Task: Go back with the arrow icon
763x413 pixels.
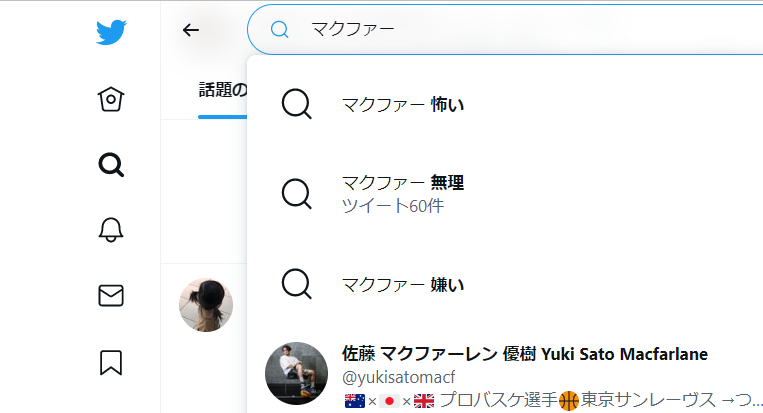Action: pos(191,30)
